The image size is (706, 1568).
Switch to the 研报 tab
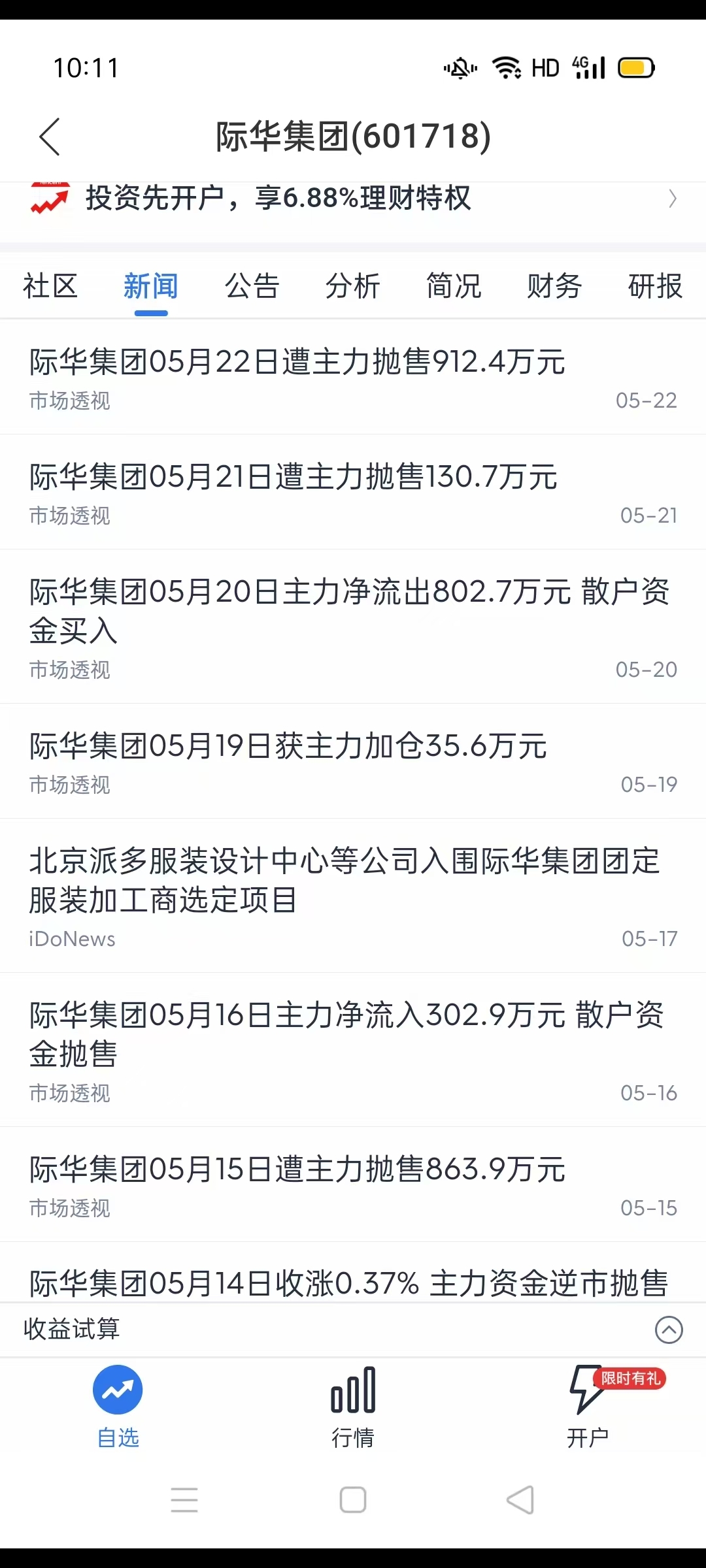[x=655, y=286]
